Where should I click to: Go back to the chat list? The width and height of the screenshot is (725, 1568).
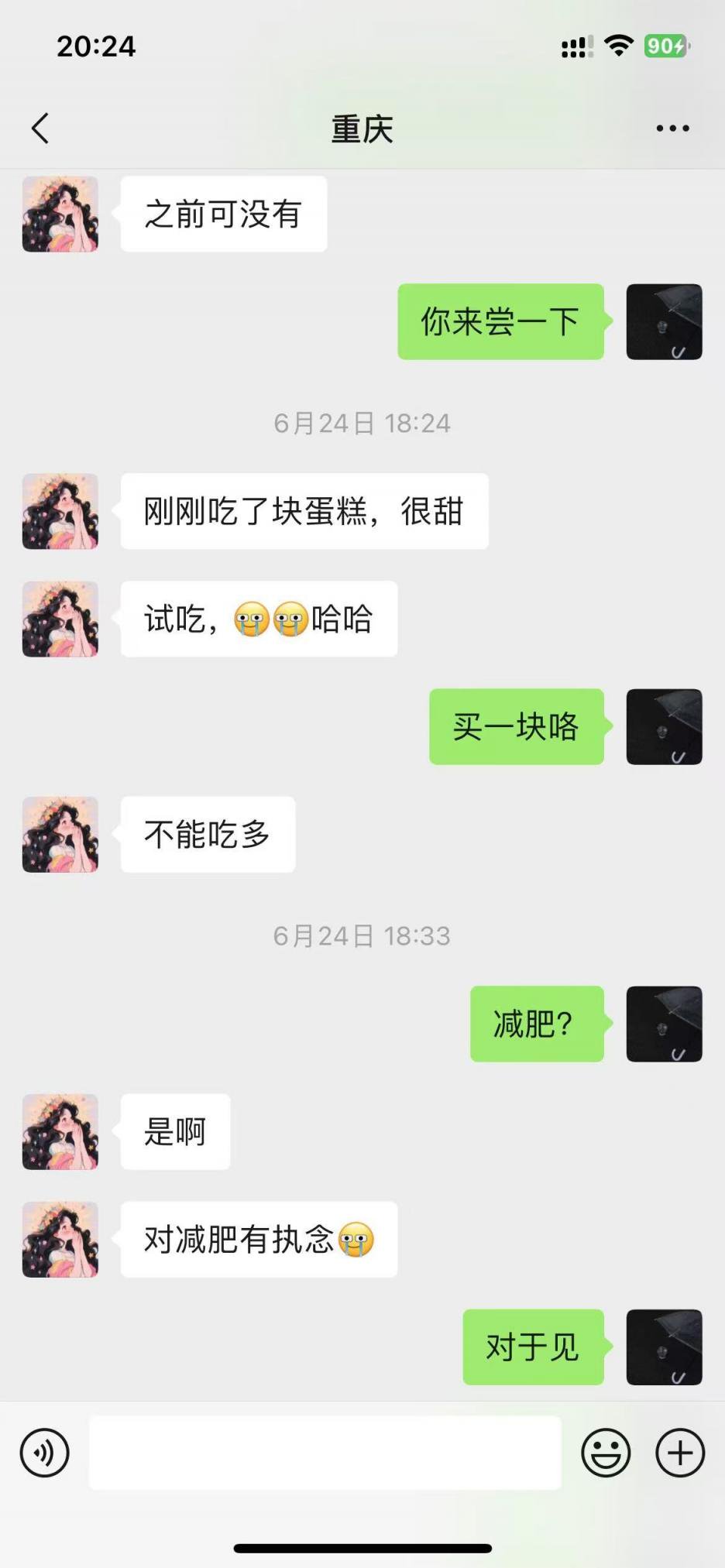tap(40, 129)
